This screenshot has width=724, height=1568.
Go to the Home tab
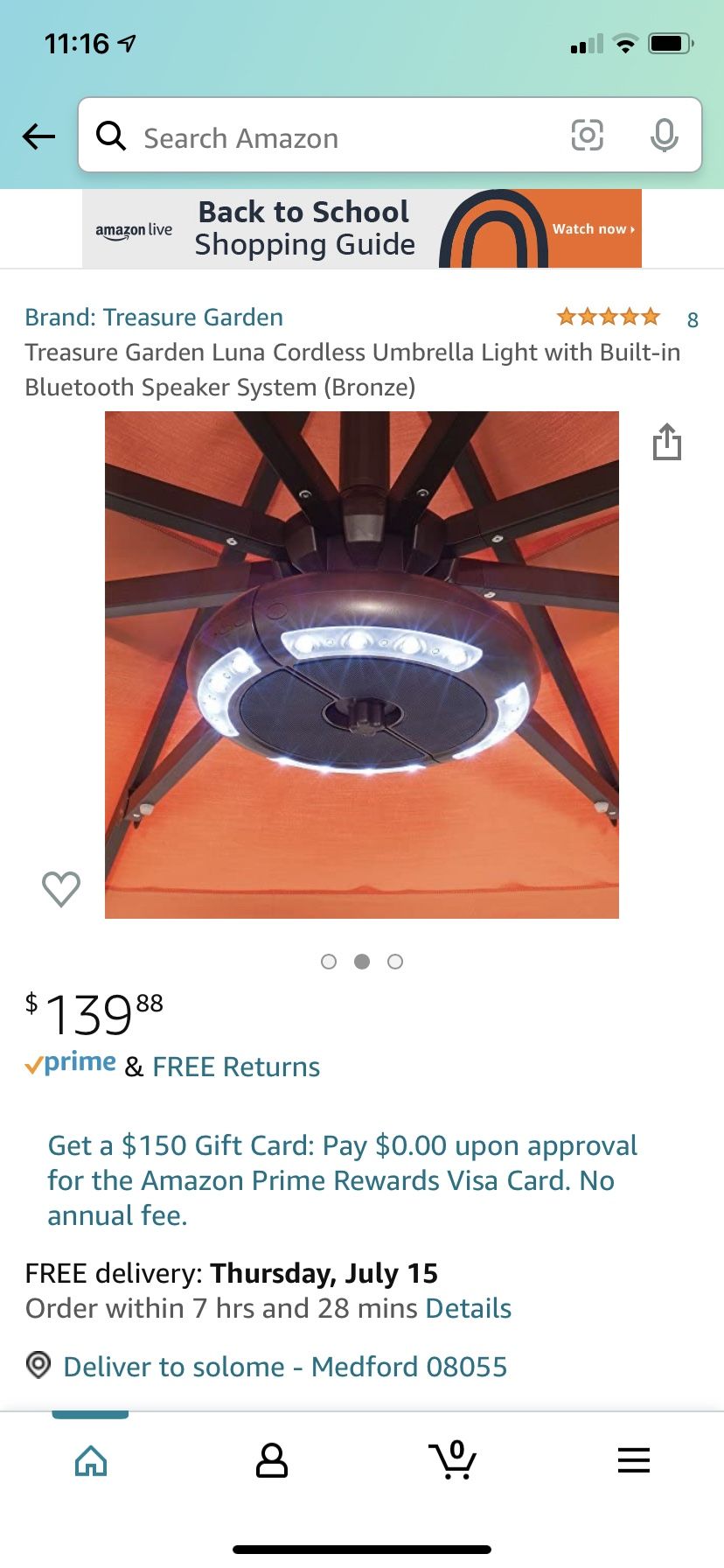pyautogui.click(x=91, y=1460)
